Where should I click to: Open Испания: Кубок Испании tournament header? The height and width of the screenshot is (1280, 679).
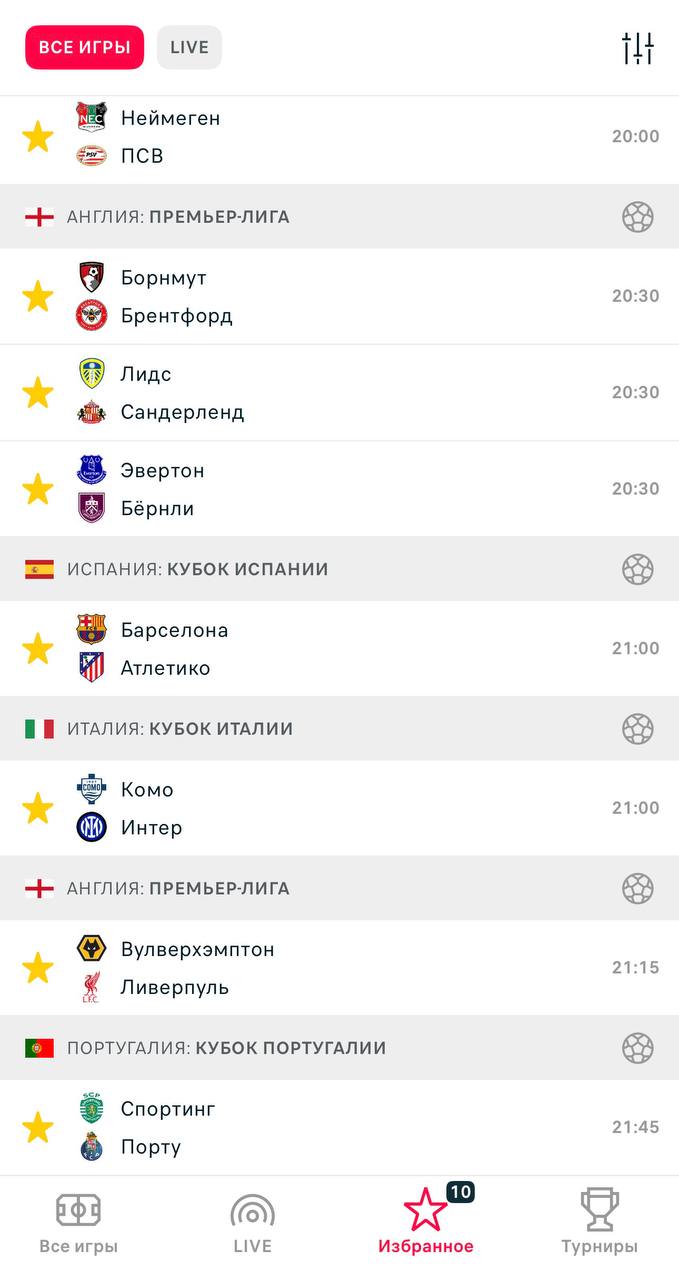[198, 569]
